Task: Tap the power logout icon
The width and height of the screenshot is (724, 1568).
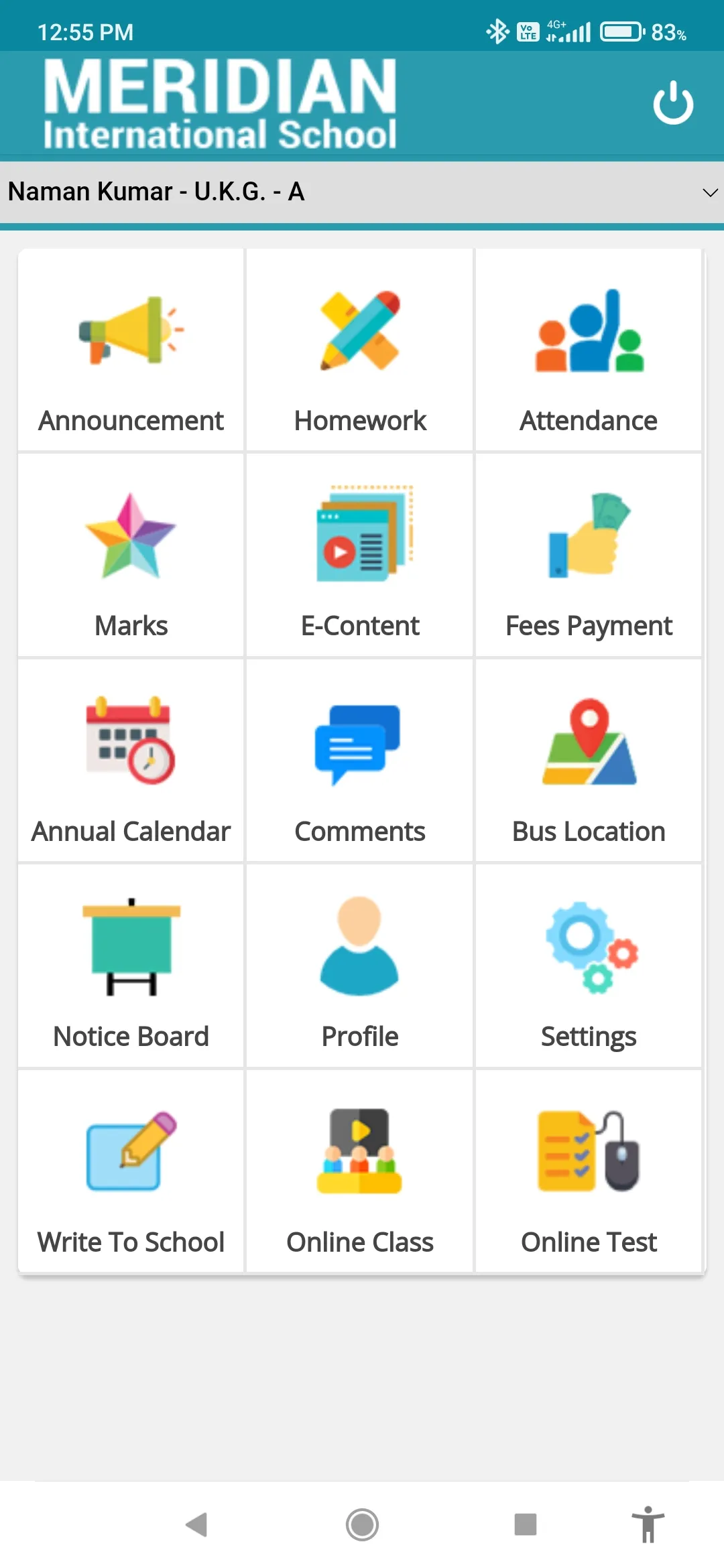Action: (673, 103)
